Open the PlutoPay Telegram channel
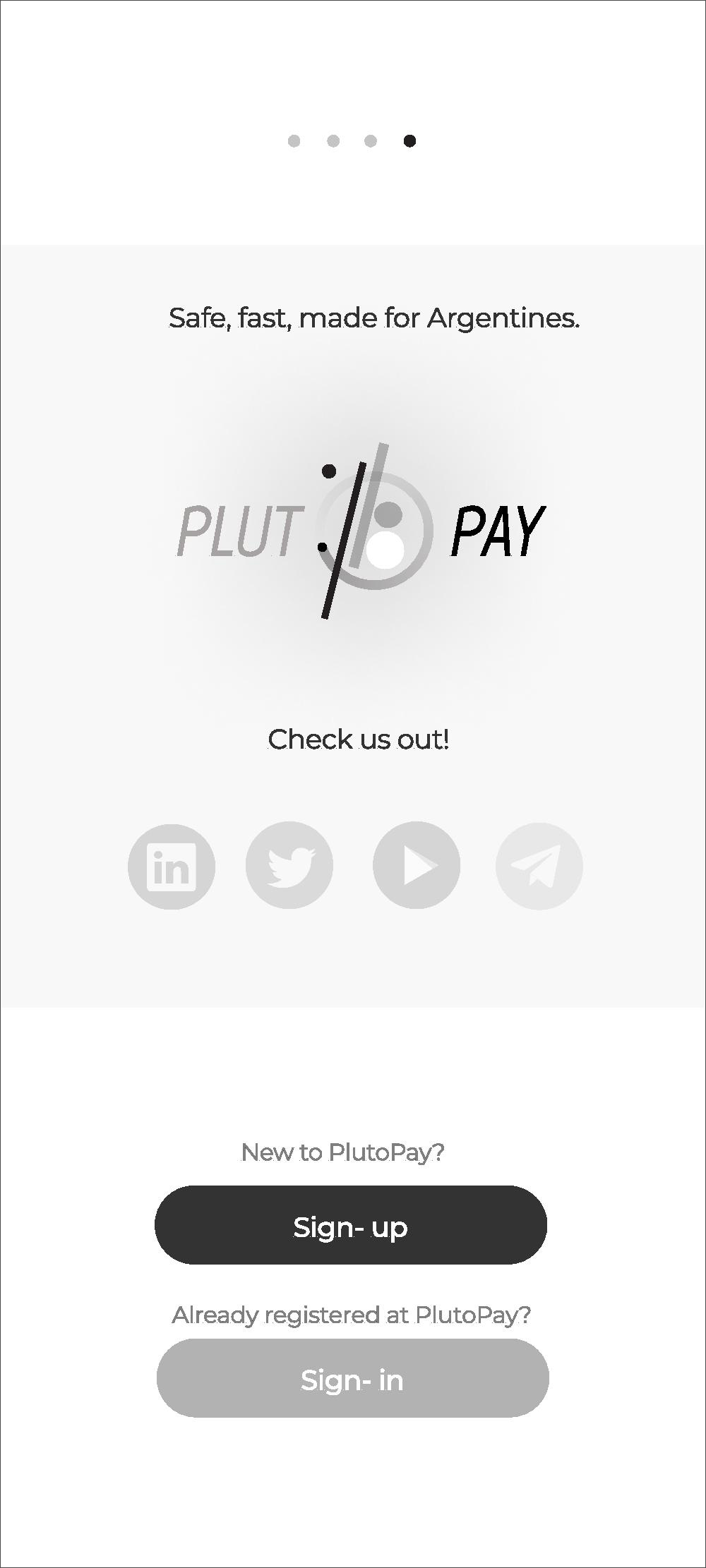The width and height of the screenshot is (706, 1568). (x=539, y=866)
